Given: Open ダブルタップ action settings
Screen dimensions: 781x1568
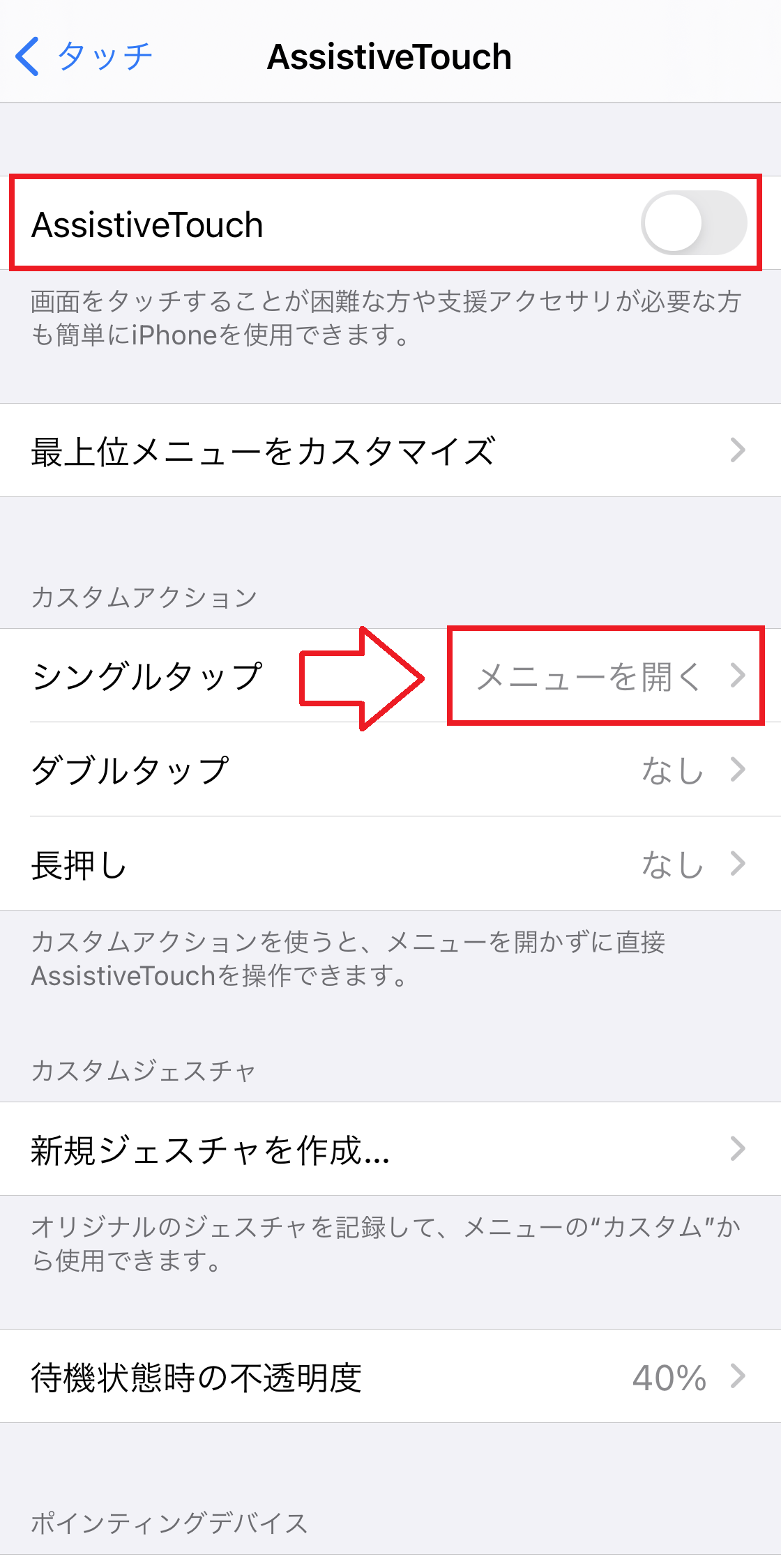Looking at the screenshot, I should pyautogui.click(x=389, y=770).
